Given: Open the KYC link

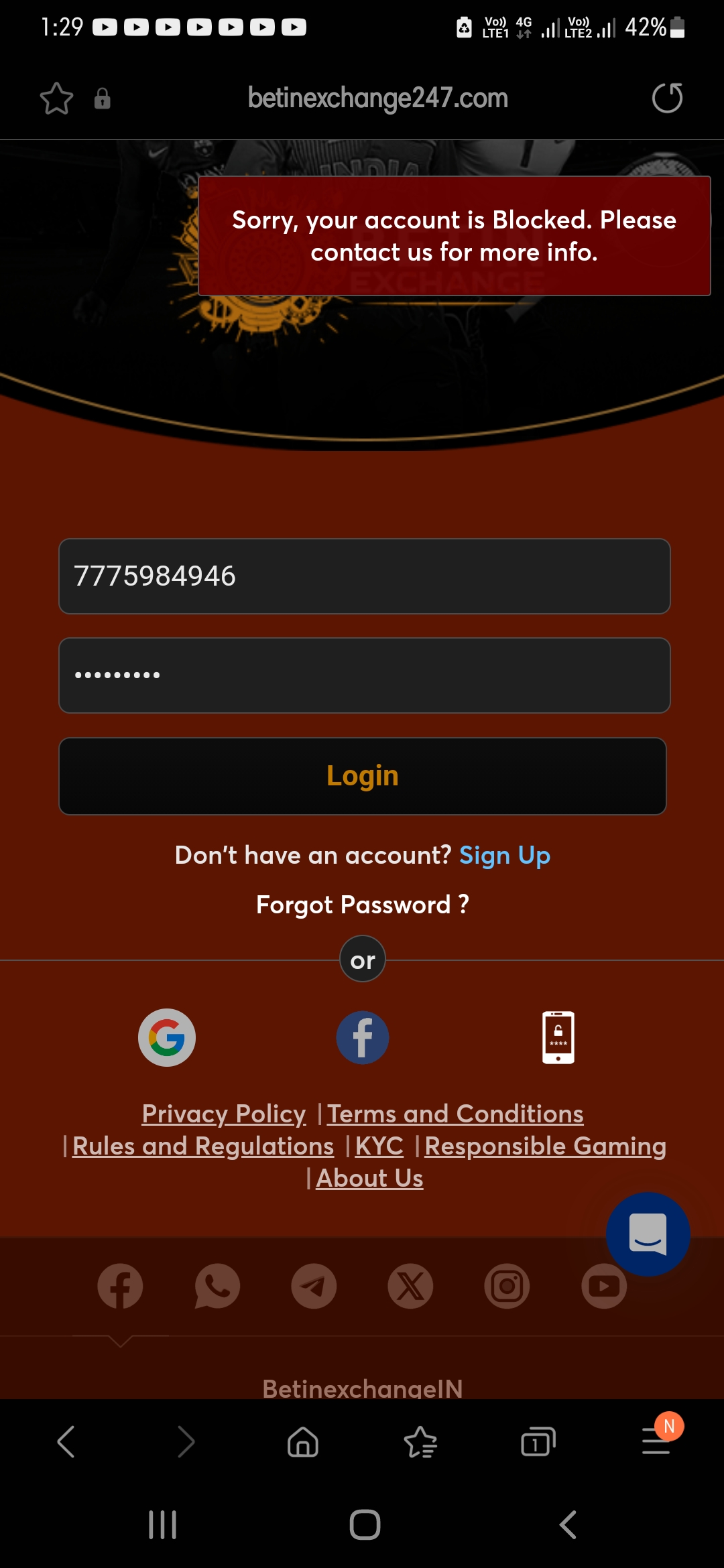Looking at the screenshot, I should coord(379,1147).
